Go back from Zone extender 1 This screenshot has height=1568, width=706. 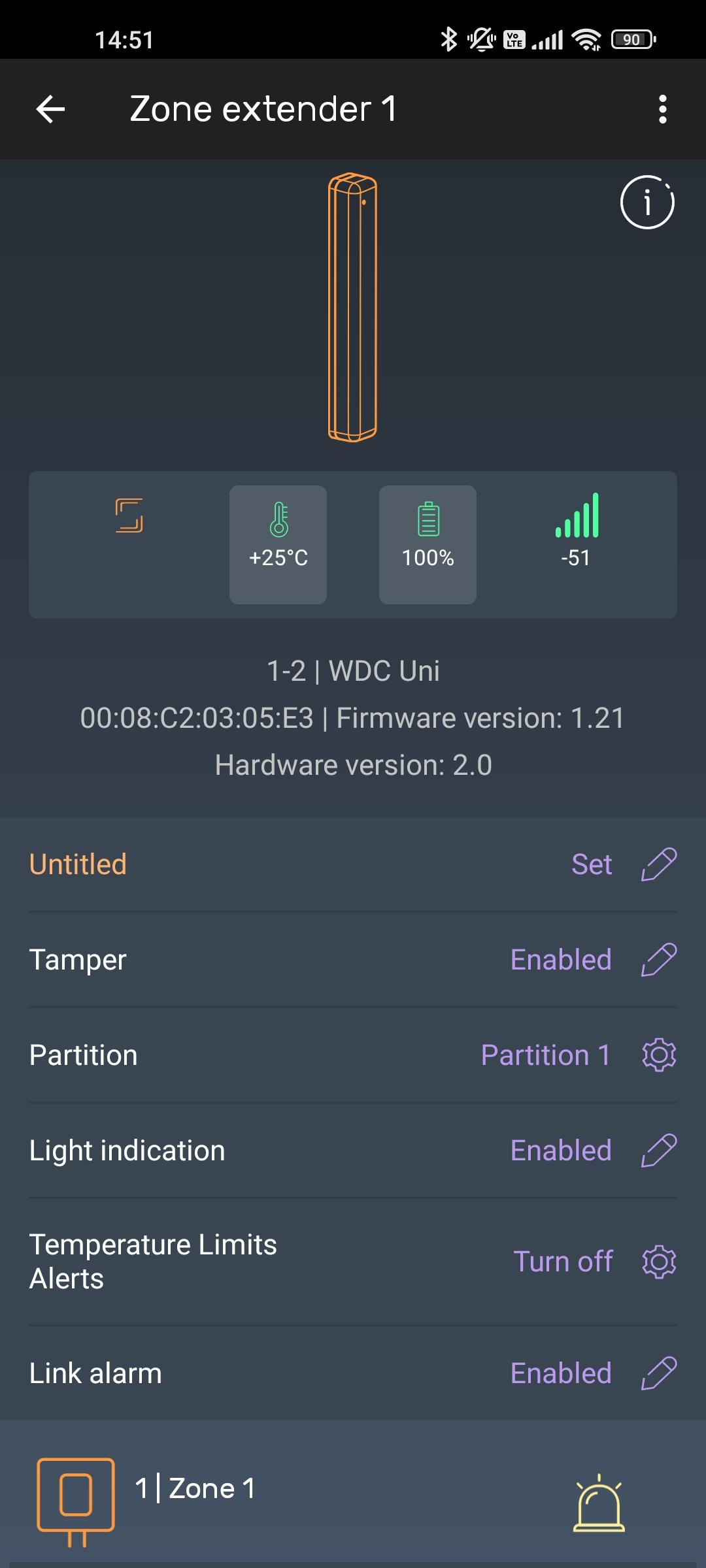click(x=50, y=109)
